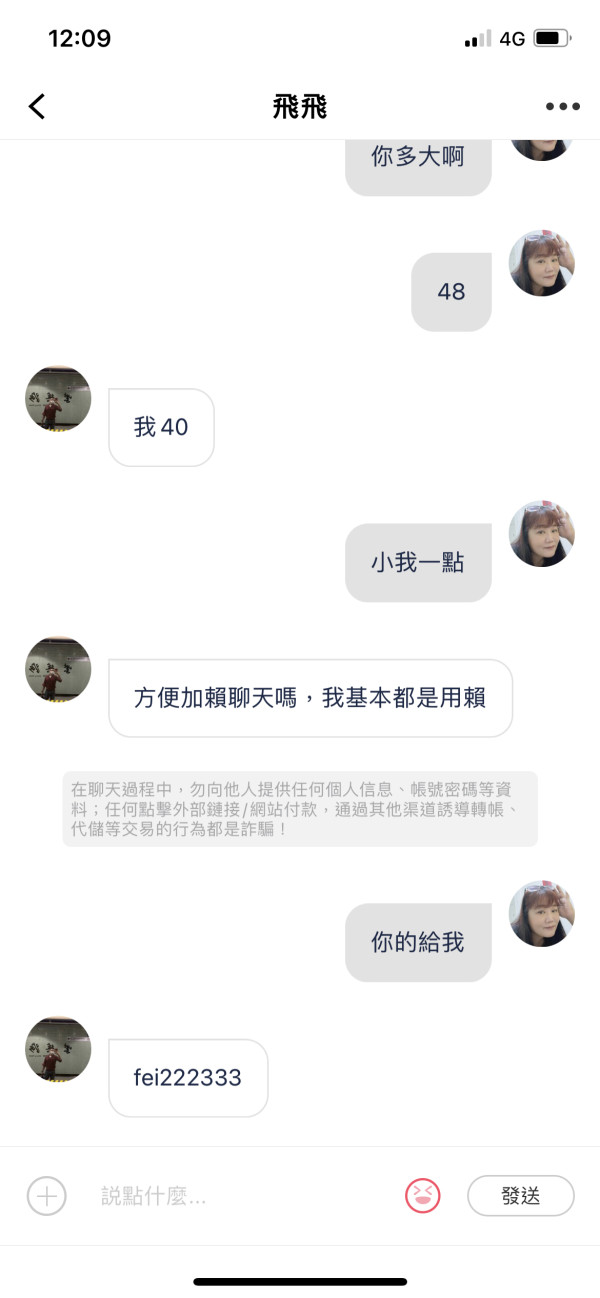Screen dimensions: 600x1298
Task: Open my avatar beside 你的給我 message
Action: click(x=542, y=913)
